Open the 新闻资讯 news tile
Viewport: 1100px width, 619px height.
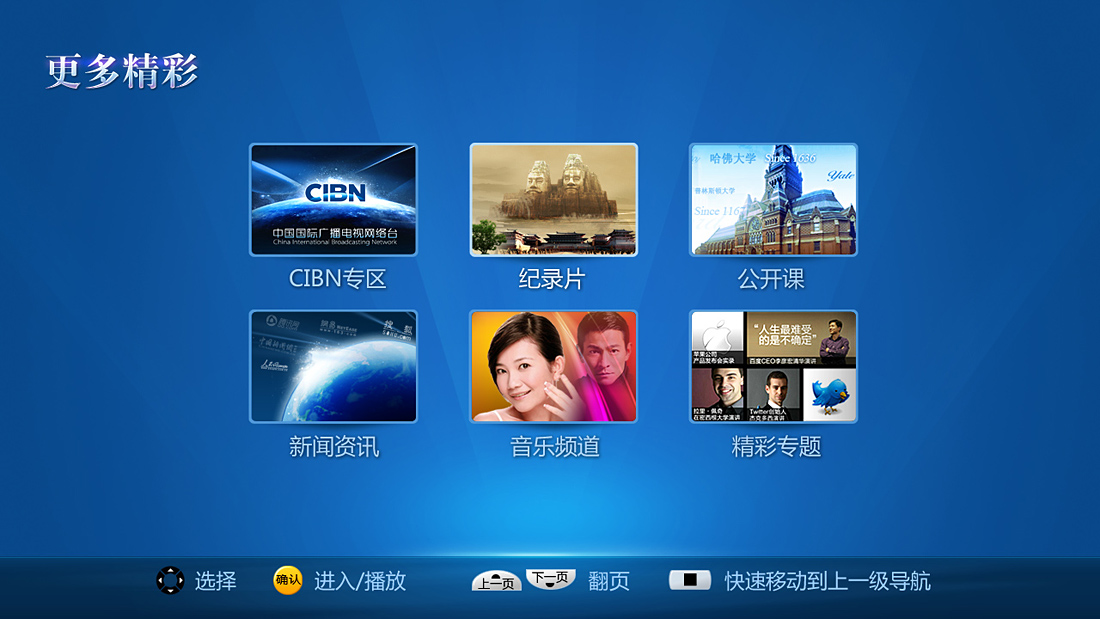coord(333,366)
